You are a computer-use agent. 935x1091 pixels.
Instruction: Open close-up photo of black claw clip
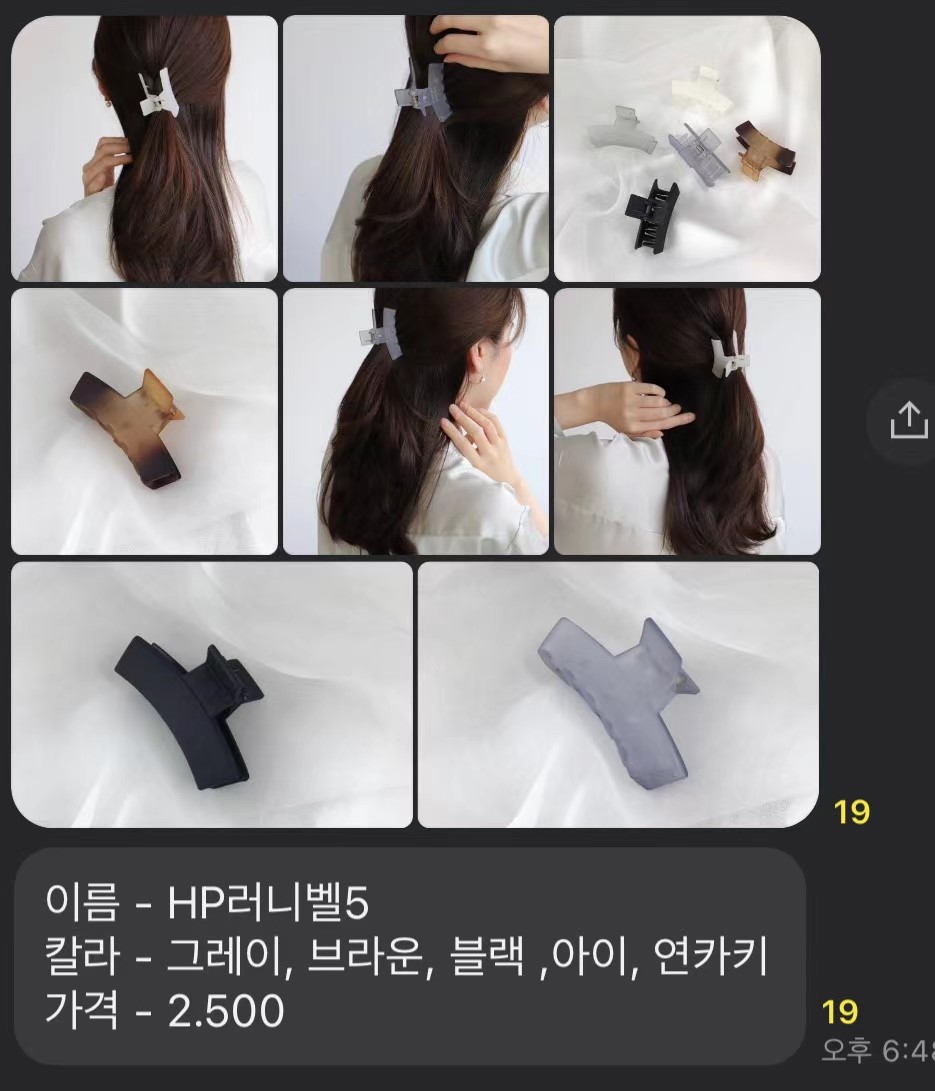[x=212, y=695]
